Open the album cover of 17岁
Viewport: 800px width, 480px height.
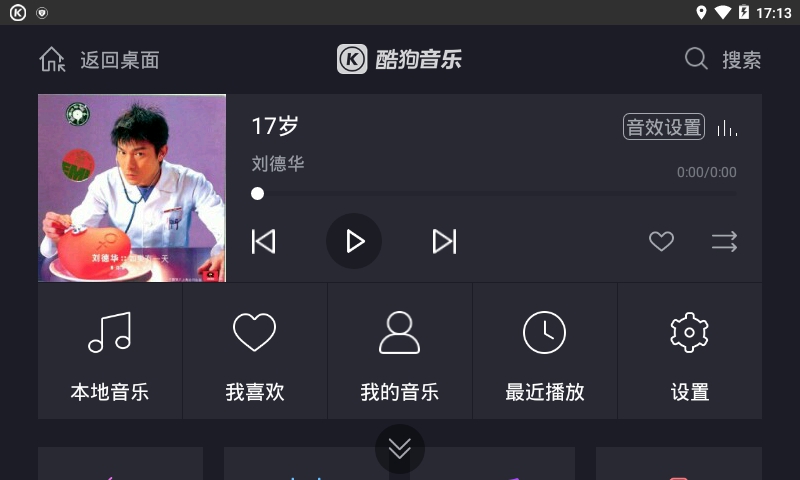(132, 188)
